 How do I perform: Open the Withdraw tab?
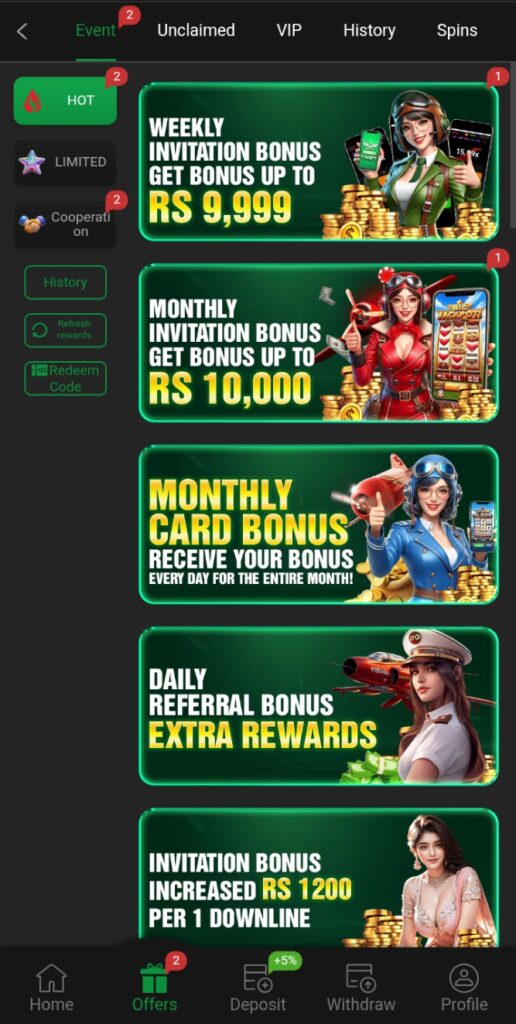(361, 987)
